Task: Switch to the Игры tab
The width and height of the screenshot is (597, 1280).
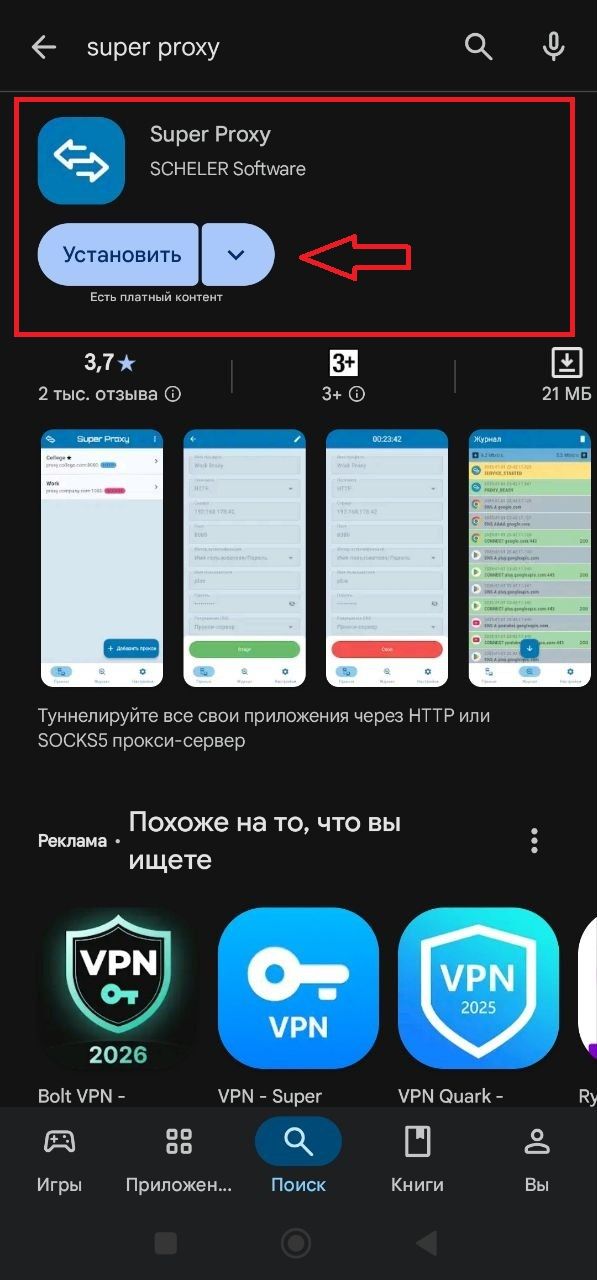Action: [59, 1158]
